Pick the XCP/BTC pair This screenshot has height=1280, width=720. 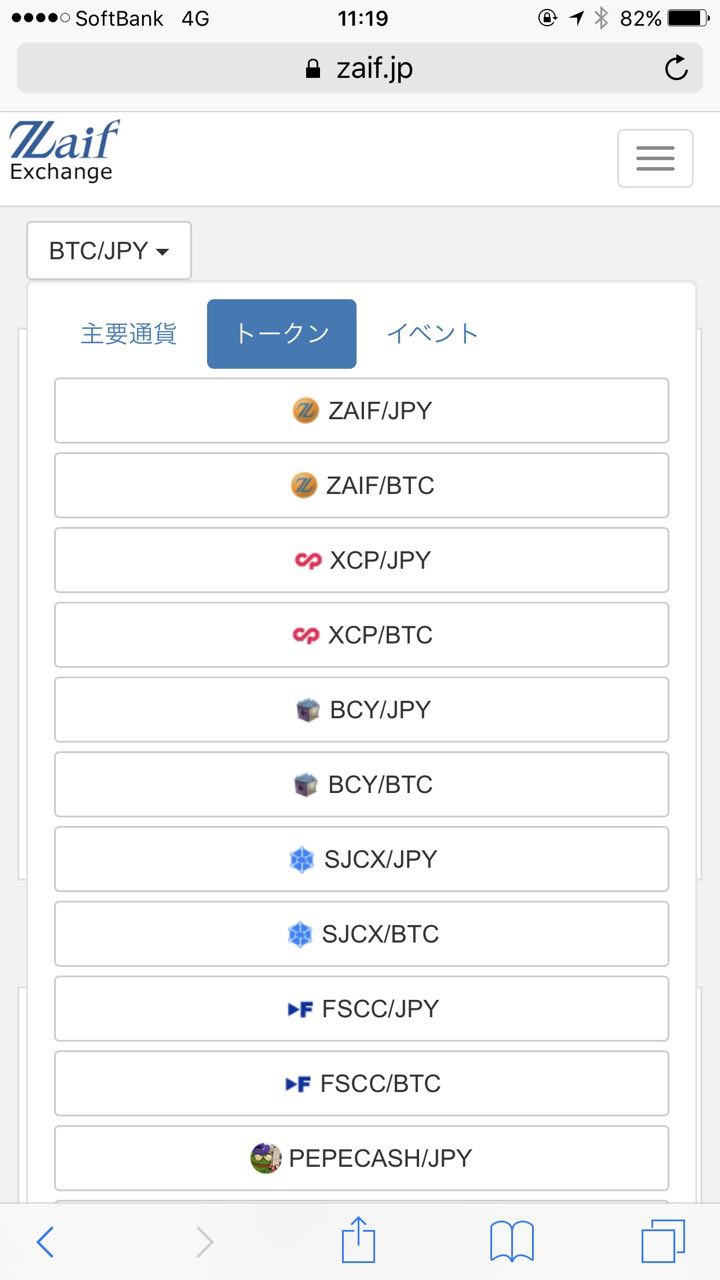coord(361,635)
